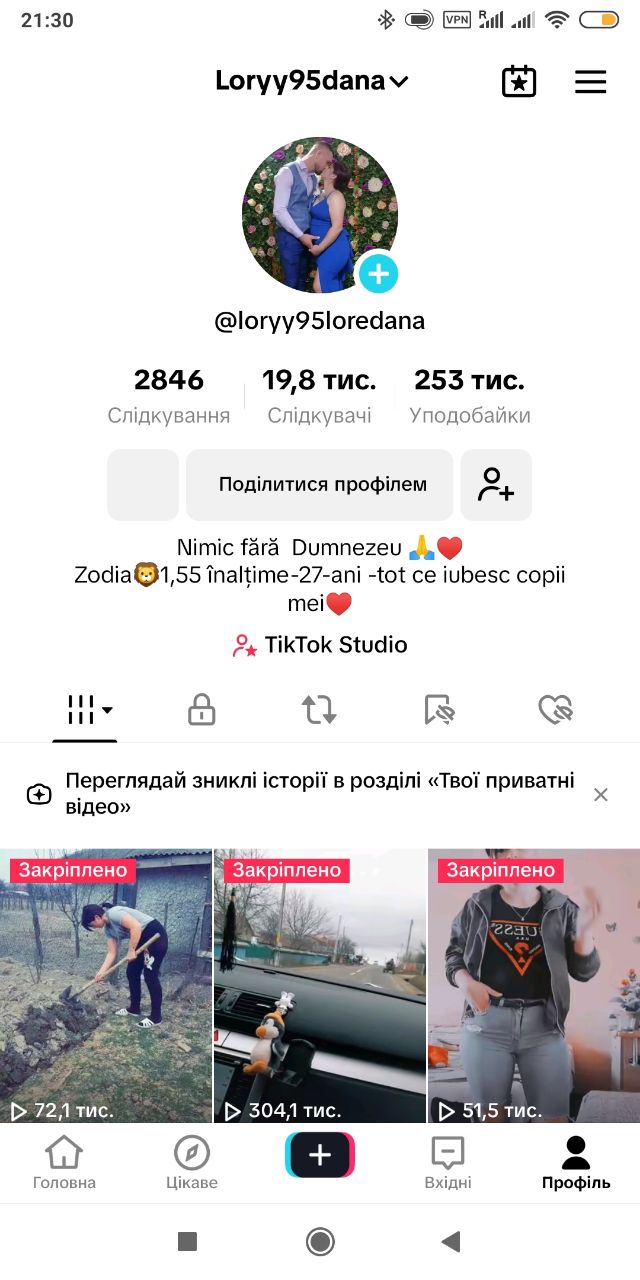
Task: Open pinned video with 304,1 тис. views
Action: point(320,987)
